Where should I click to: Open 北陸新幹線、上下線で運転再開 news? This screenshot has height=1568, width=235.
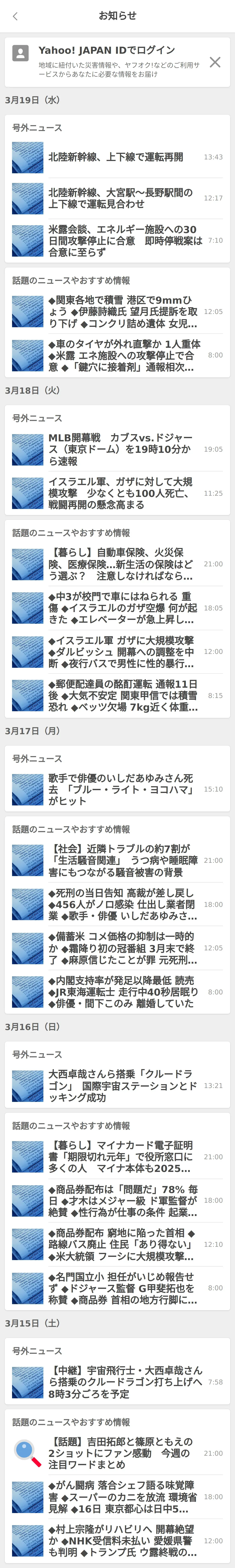115,157
